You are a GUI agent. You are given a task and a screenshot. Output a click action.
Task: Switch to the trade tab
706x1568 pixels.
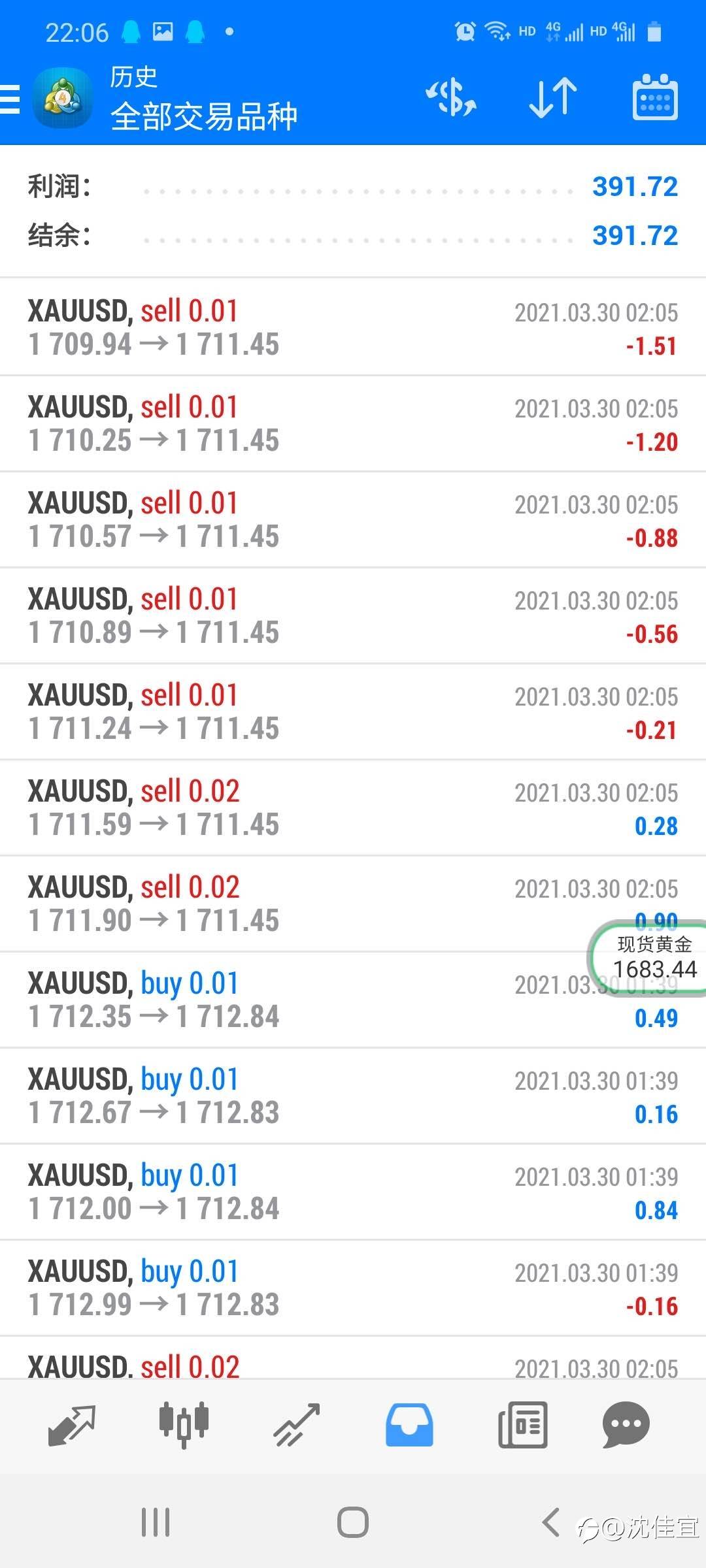(296, 1425)
